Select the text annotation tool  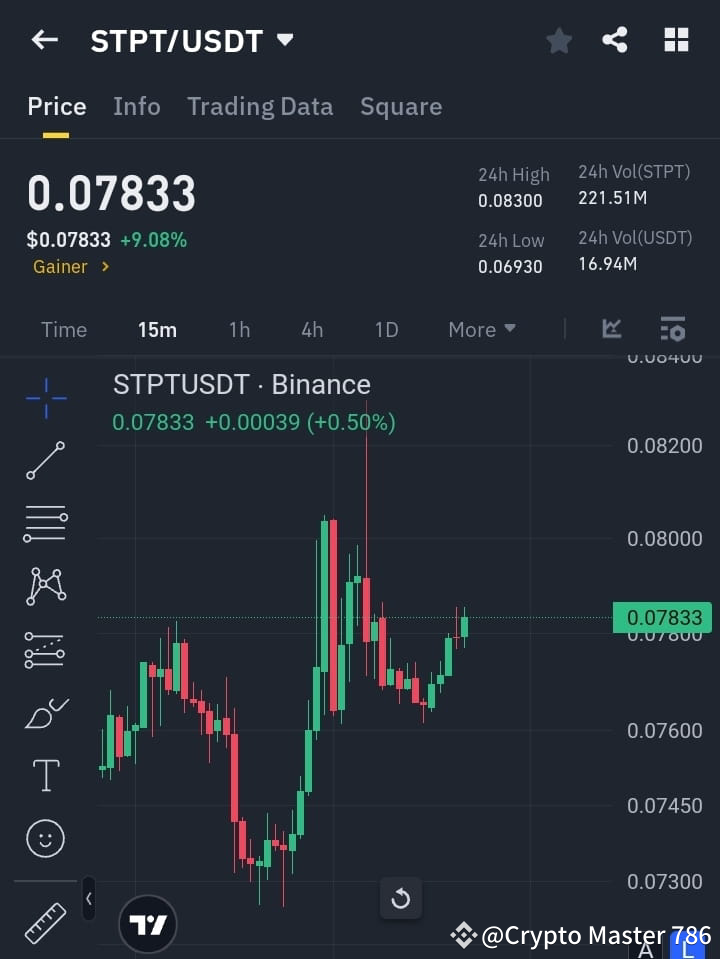tap(44, 774)
